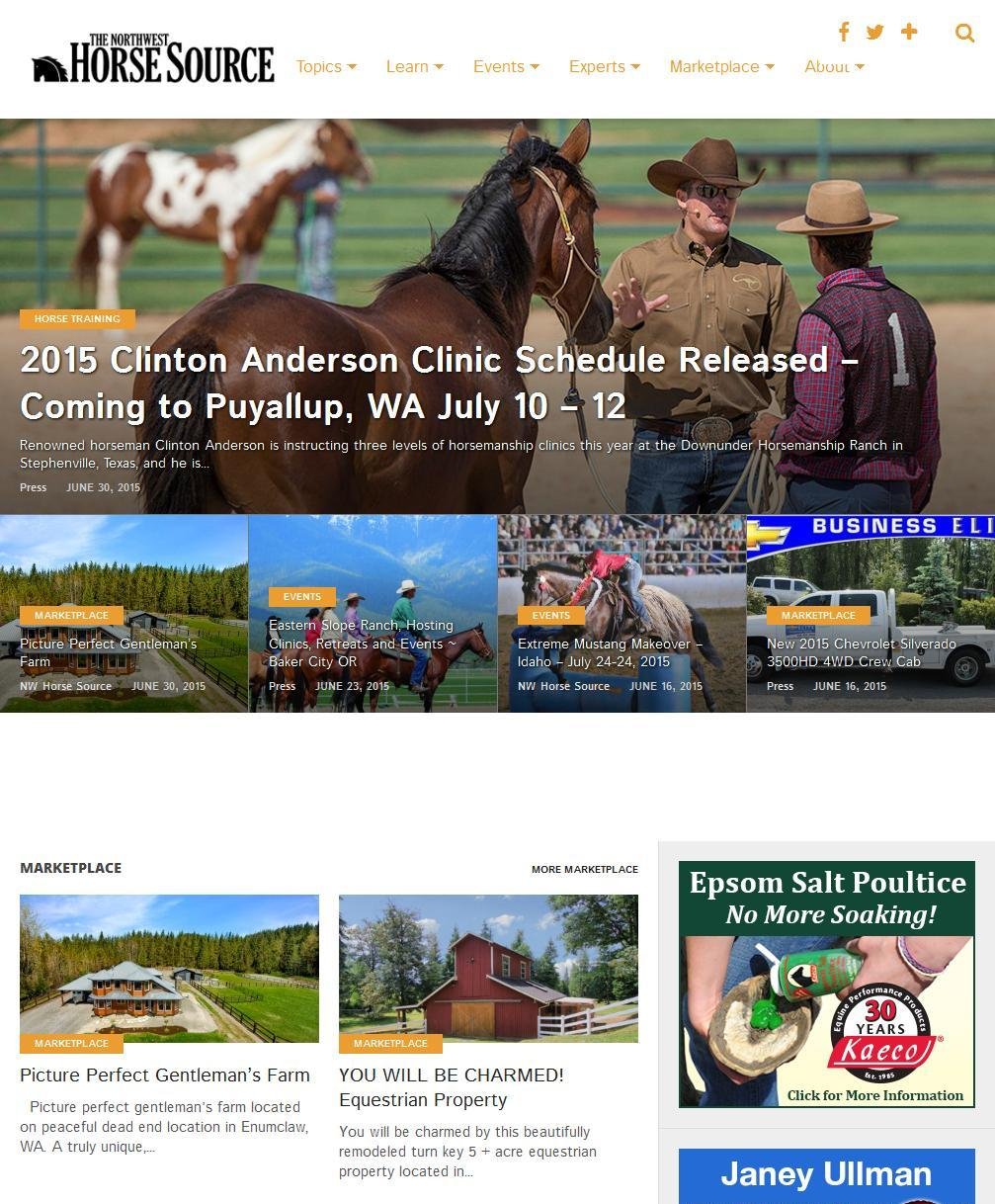The height and width of the screenshot is (1204, 995).
Task: Open the Clinton Anderson Clinic Schedule article
Action: [x=439, y=383]
